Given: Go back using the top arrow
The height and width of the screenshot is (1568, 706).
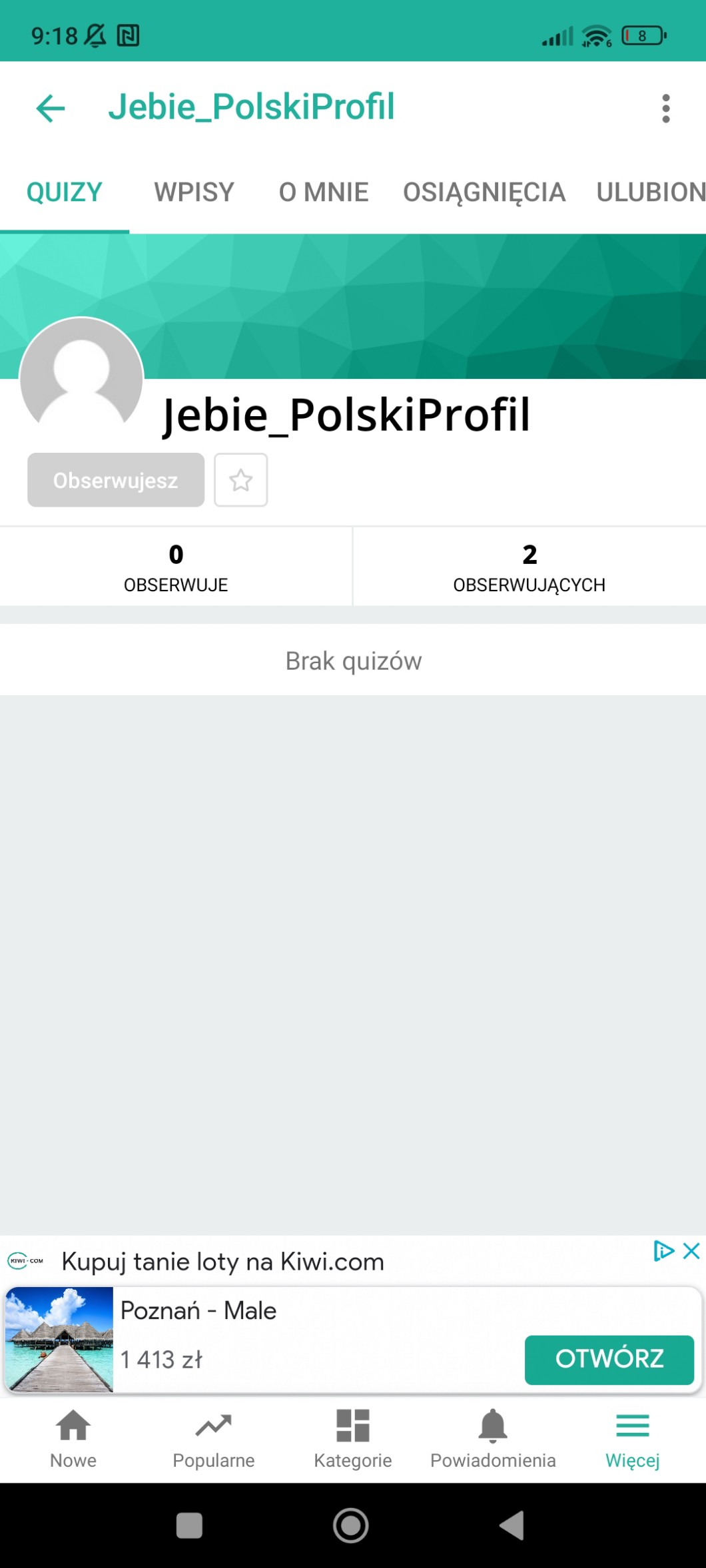Looking at the screenshot, I should [51, 108].
